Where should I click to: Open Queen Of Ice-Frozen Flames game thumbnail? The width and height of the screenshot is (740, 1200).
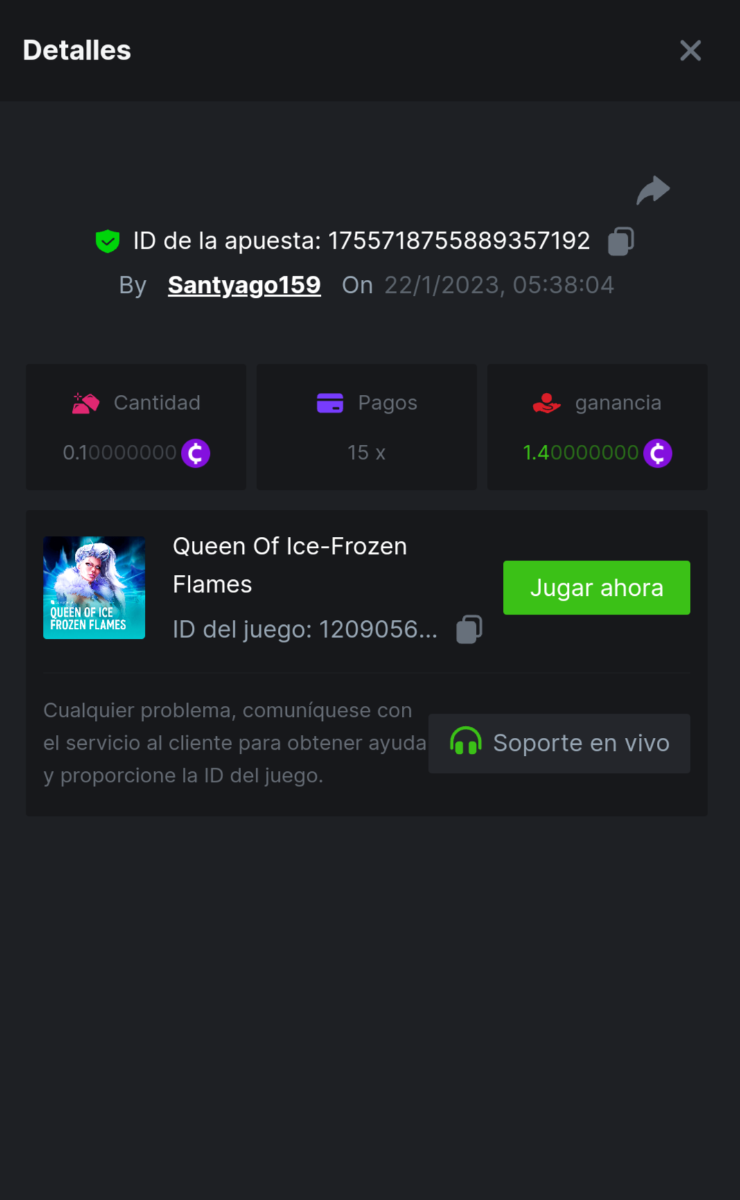point(94,588)
